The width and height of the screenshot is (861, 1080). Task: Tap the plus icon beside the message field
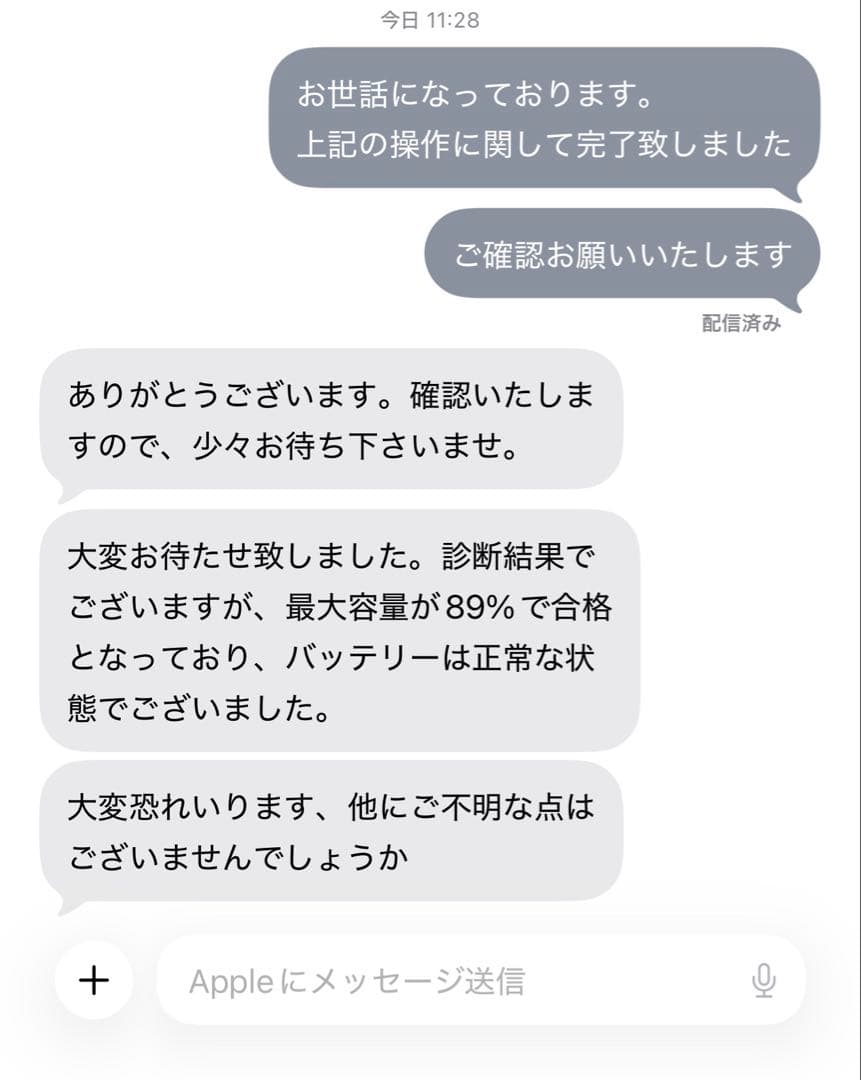point(94,981)
